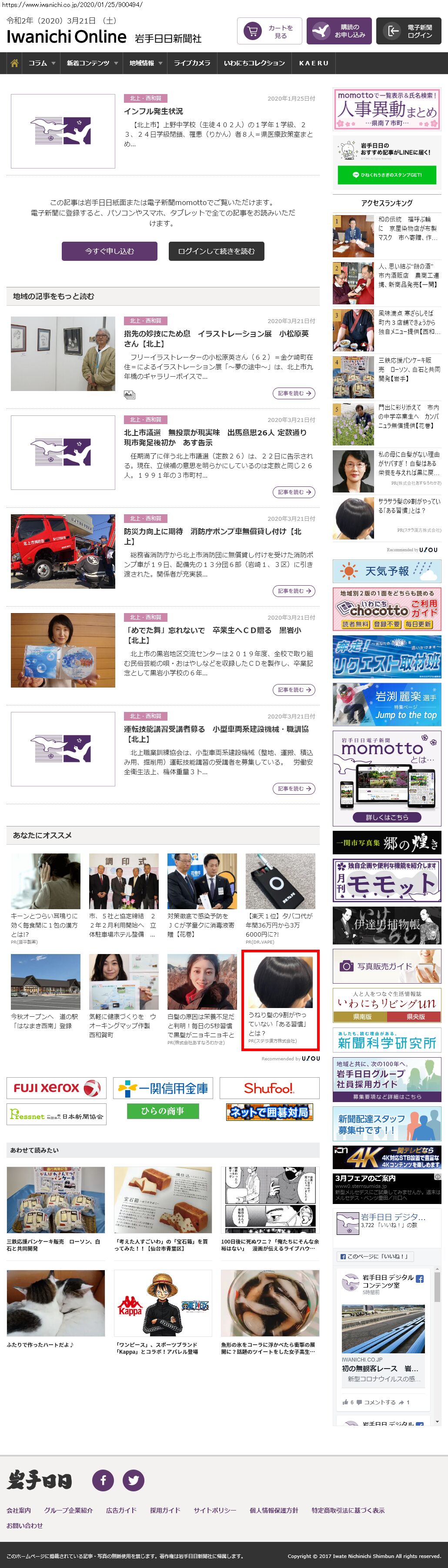Expand the 新着コンテンツ menu
This screenshot has width=448, height=1568.
pyautogui.click(x=92, y=63)
